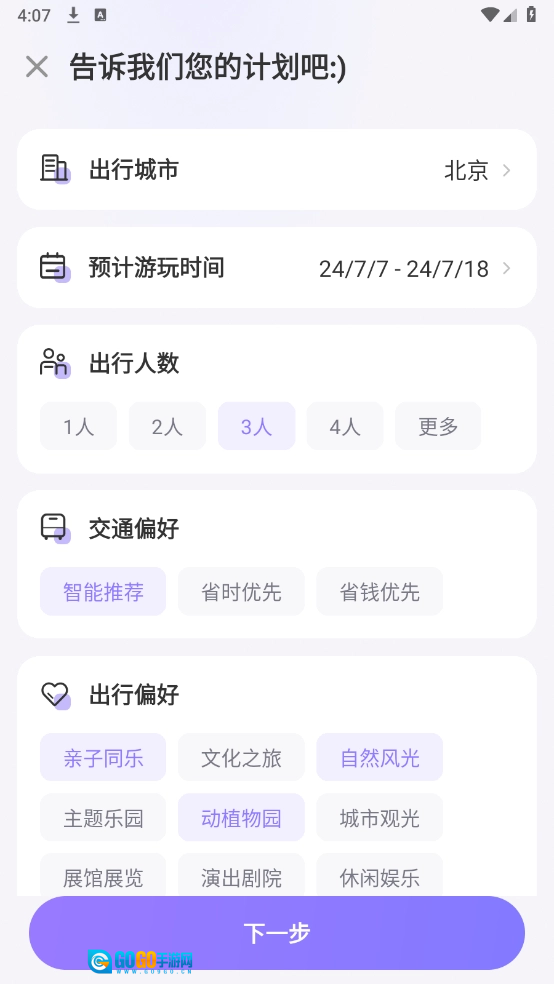The width and height of the screenshot is (554, 984).
Task: Deselect the 自然风光 preference
Action: pyautogui.click(x=379, y=757)
